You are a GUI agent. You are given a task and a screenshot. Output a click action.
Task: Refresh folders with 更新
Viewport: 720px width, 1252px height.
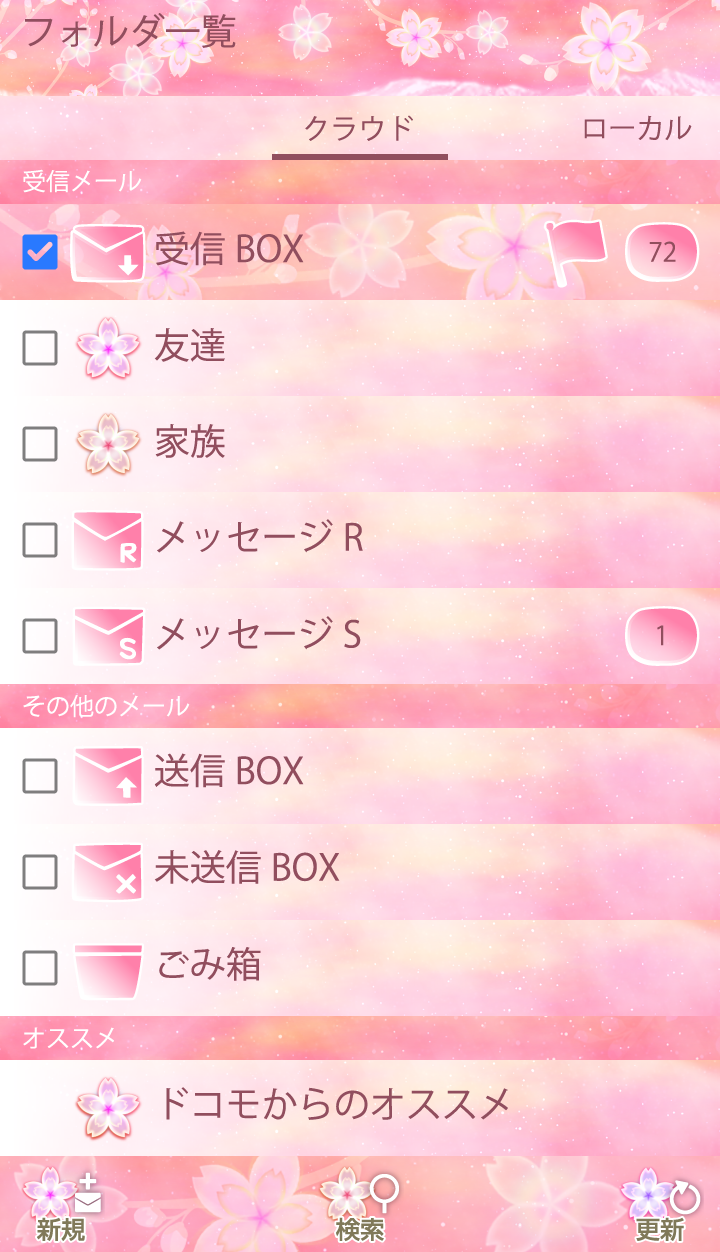660,1206
